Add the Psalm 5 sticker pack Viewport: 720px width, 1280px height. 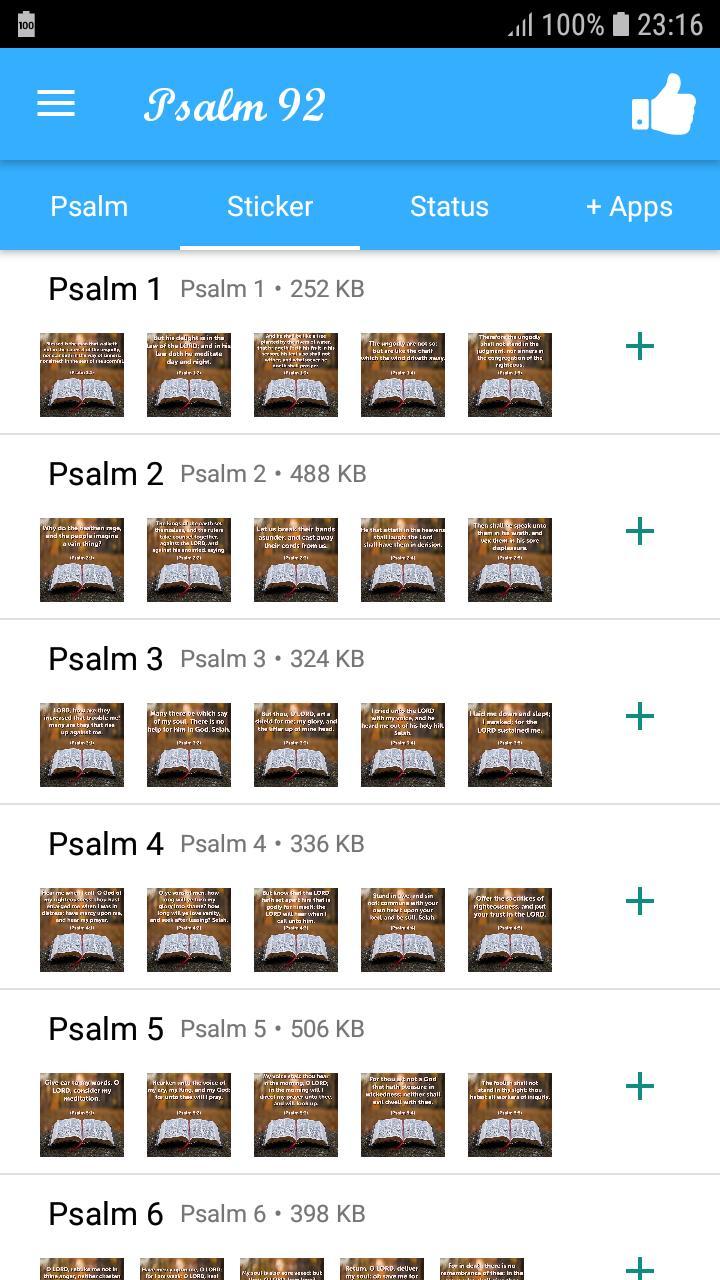639,1086
